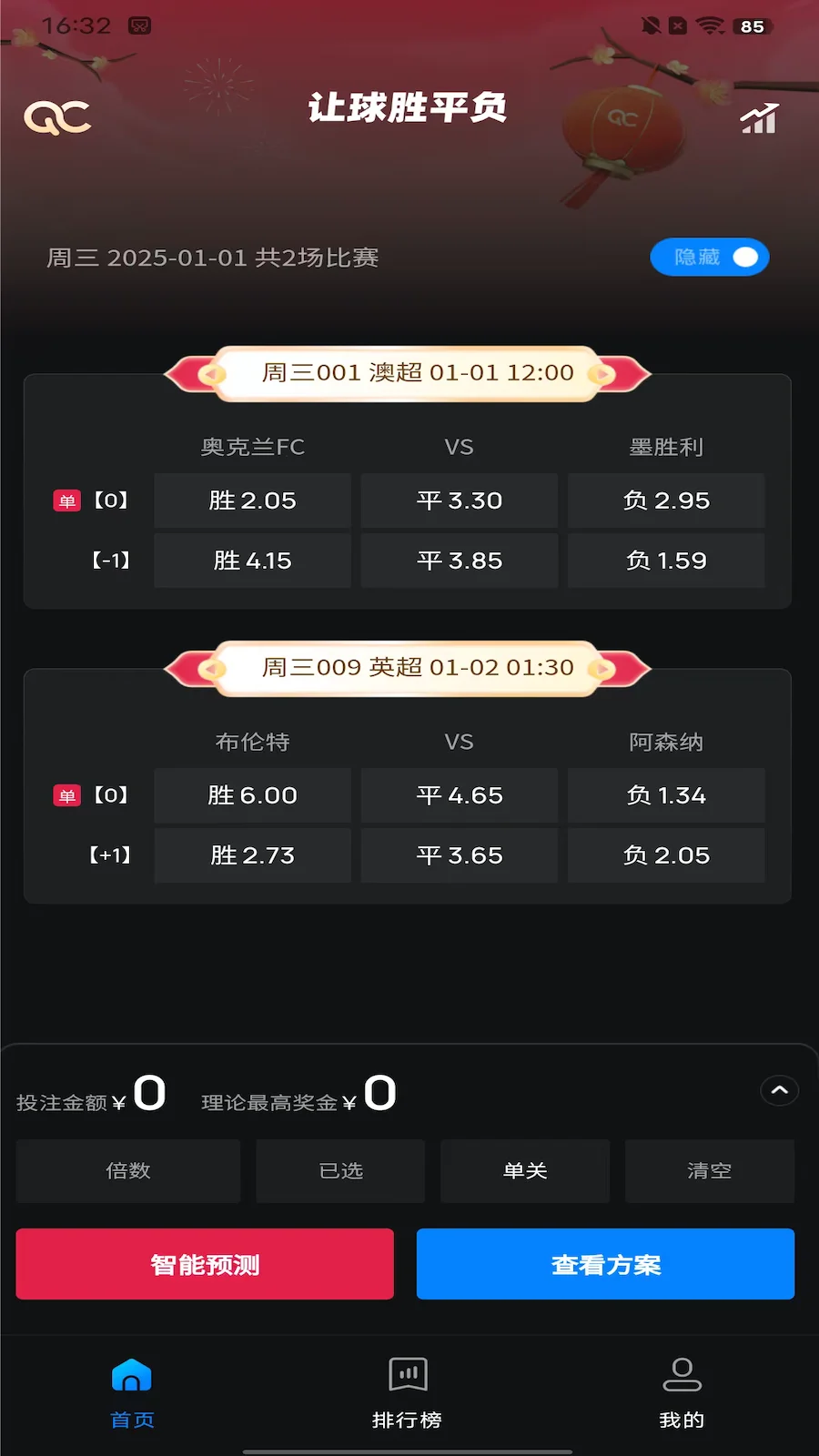819x1456 pixels.
Task: Open the trend chart icon at top right
Action: [x=759, y=118]
